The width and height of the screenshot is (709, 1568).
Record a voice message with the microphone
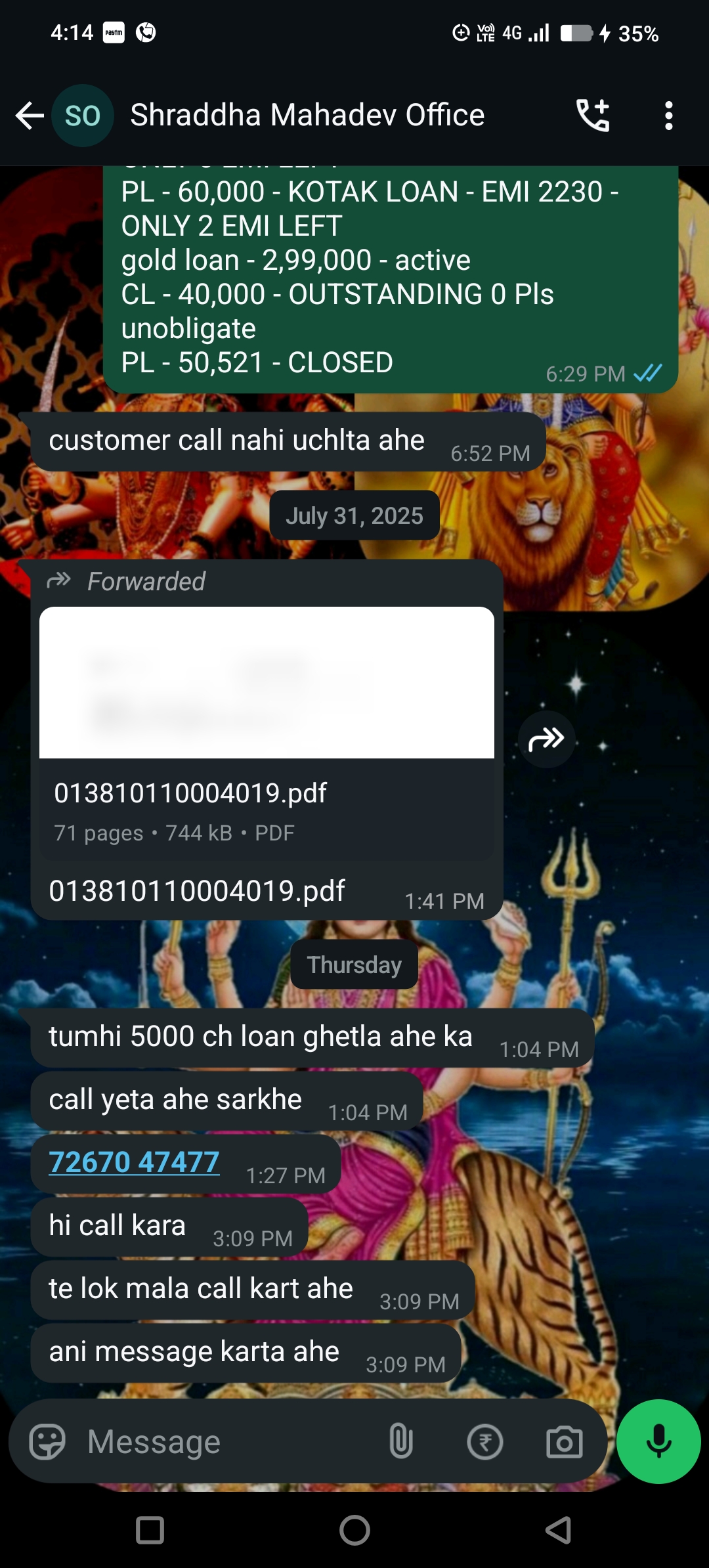[x=658, y=1441]
